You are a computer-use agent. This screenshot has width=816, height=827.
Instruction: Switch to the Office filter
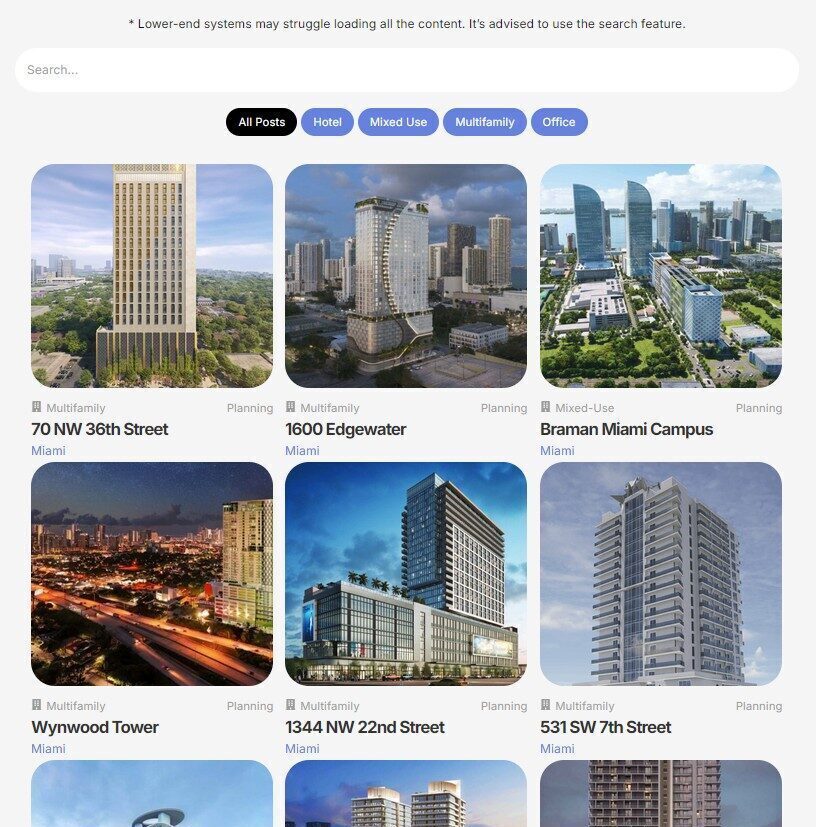point(559,122)
